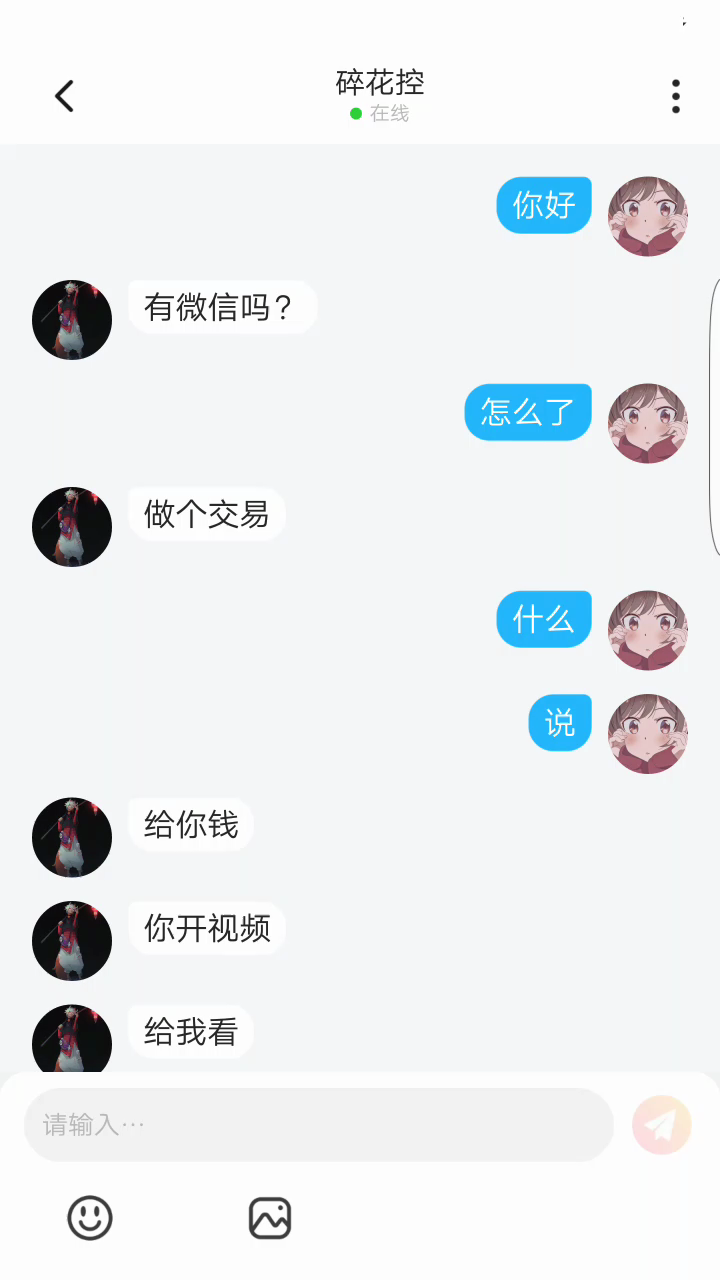This screenshot has width=720, height=1280.
Task: Go back from the 碎花控 chat
Action: [x=65, y=96]
